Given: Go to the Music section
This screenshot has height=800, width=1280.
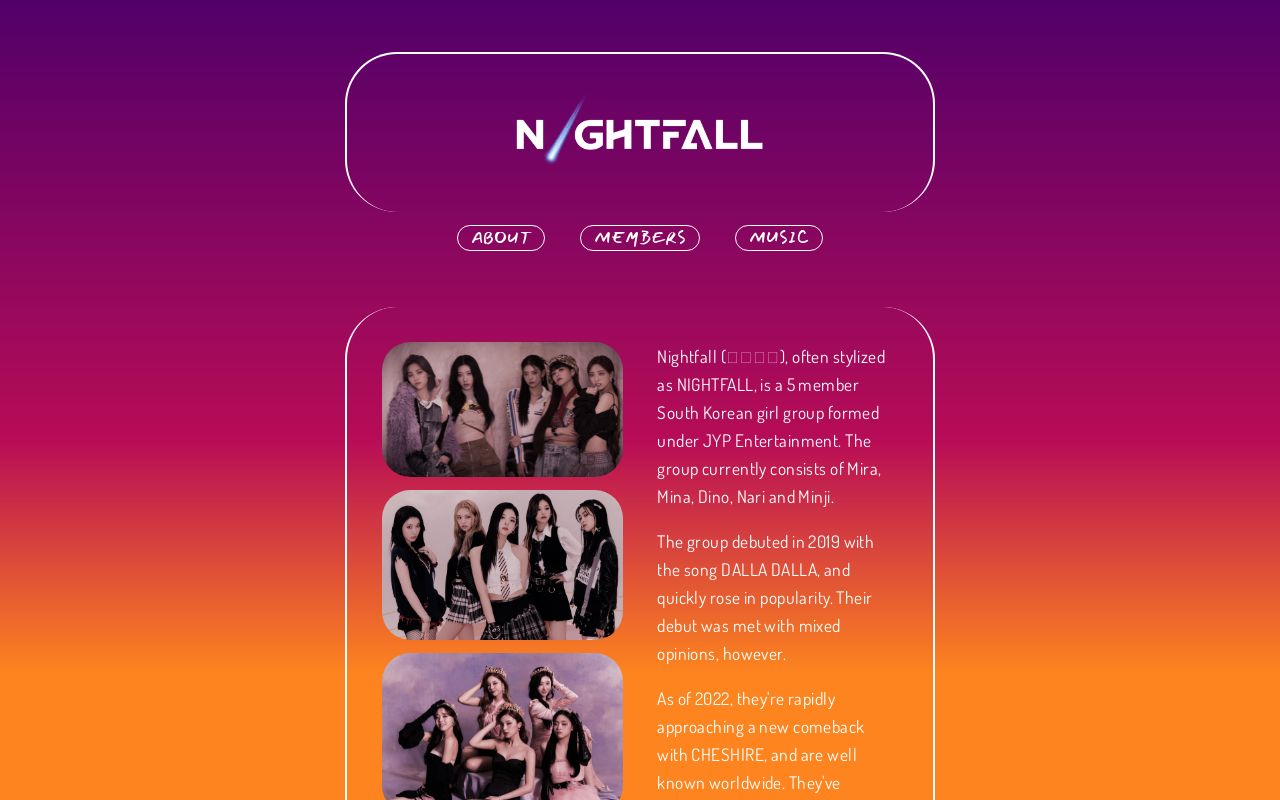Looking at the screenshot, I should pyautogui.click(x=778, y=238).
